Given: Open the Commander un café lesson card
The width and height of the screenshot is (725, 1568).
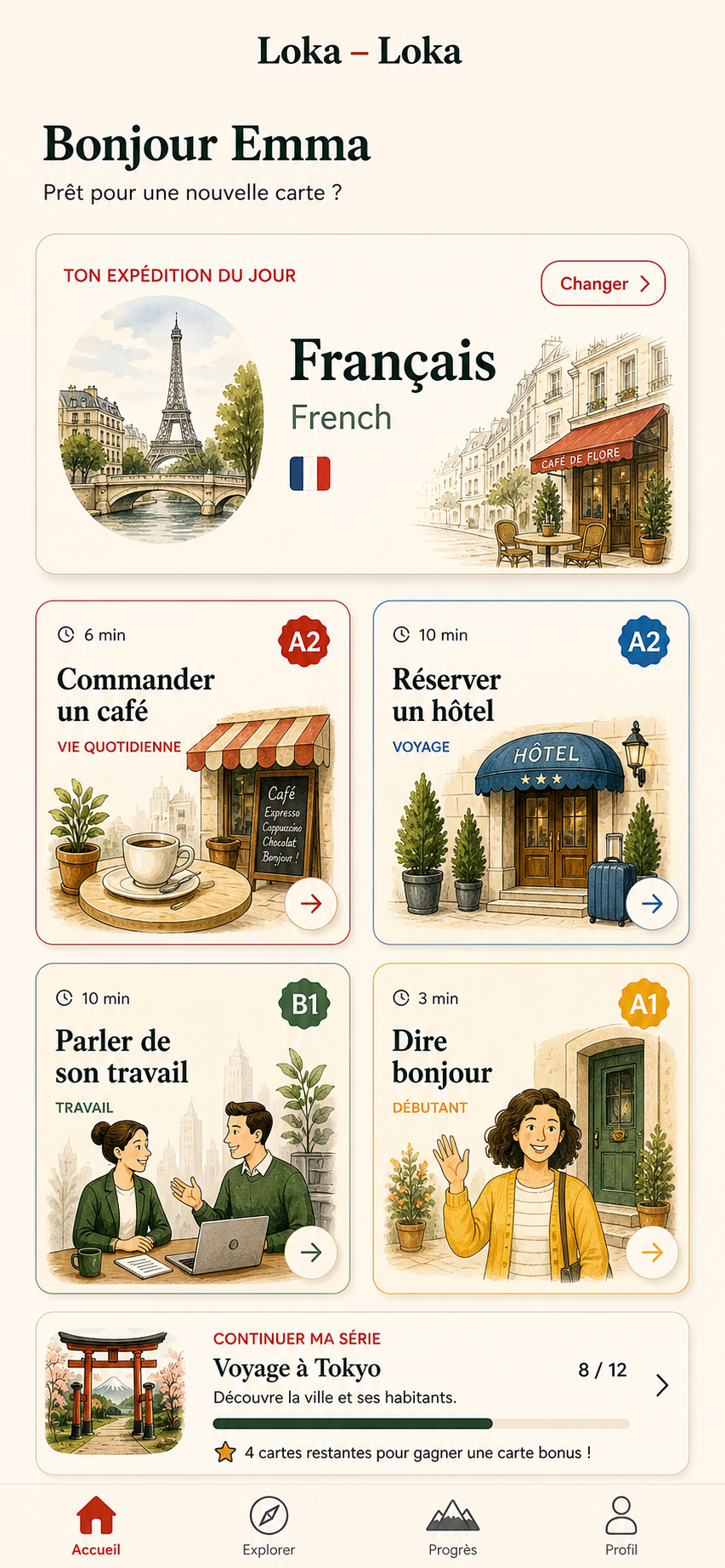Looking at the screenshot, I should click(193, 772).
